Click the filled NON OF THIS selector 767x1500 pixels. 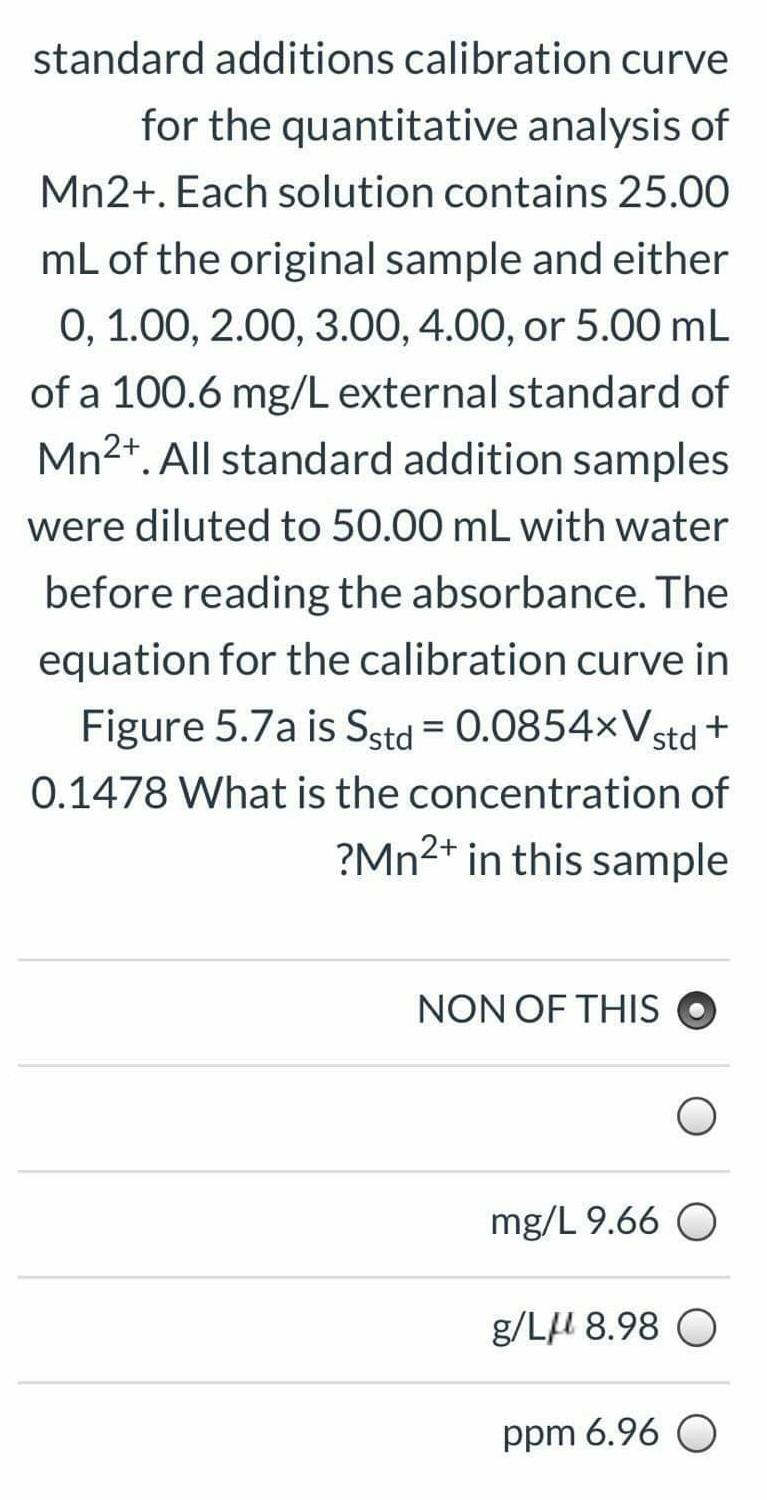(x=697, y=1010)
